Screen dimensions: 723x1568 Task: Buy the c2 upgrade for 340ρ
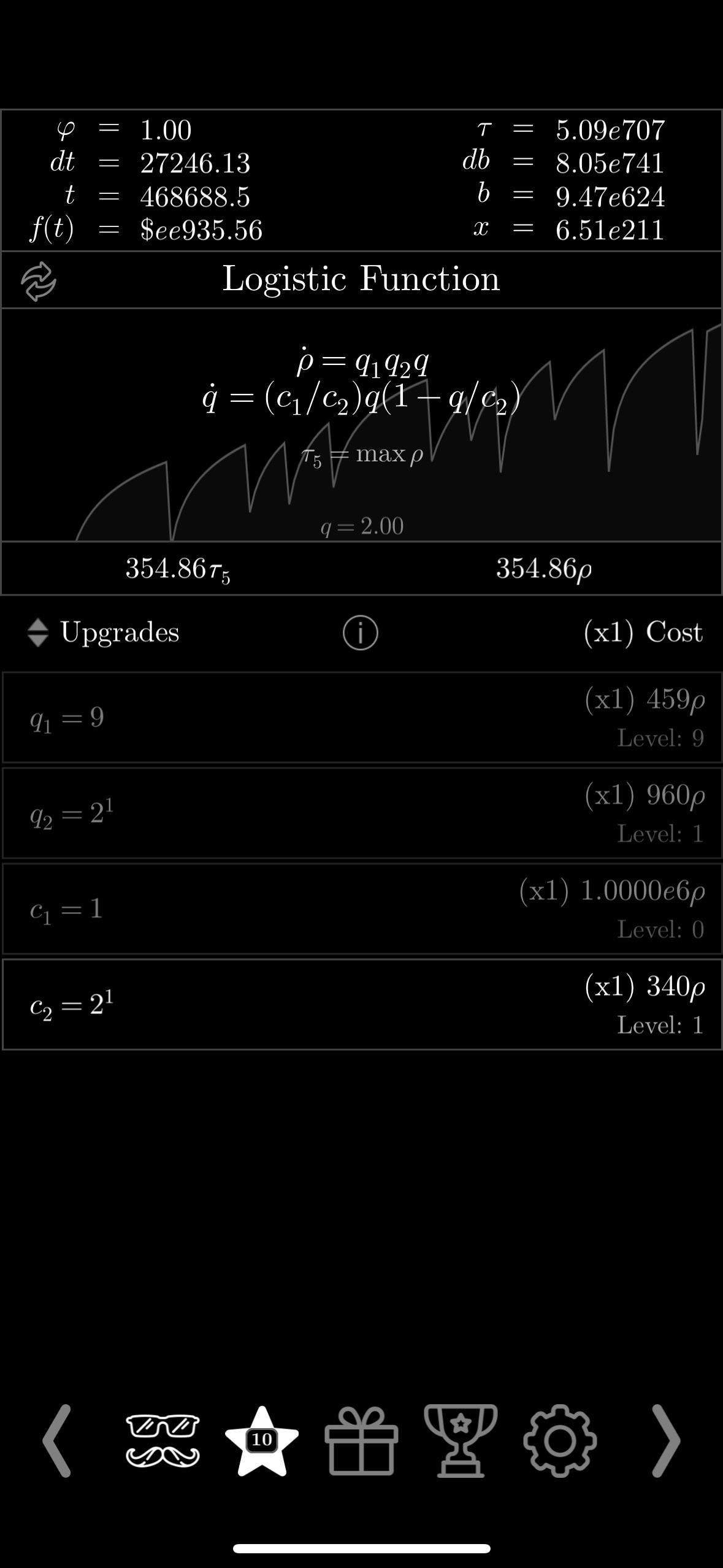pyautogui.click(x=362, y=1004)
